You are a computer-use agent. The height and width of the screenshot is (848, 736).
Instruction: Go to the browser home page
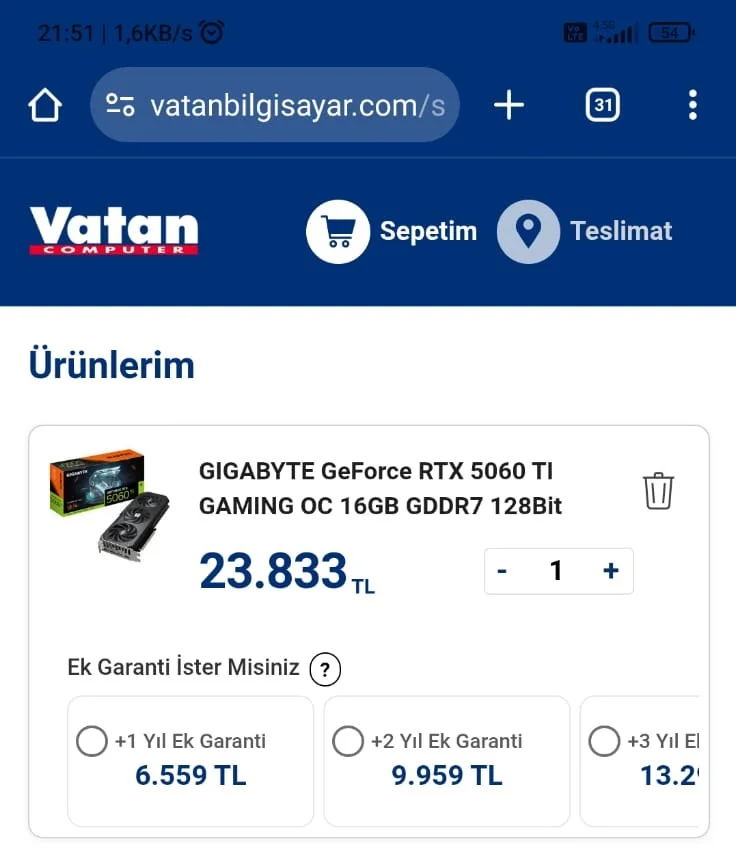(45, 105)
